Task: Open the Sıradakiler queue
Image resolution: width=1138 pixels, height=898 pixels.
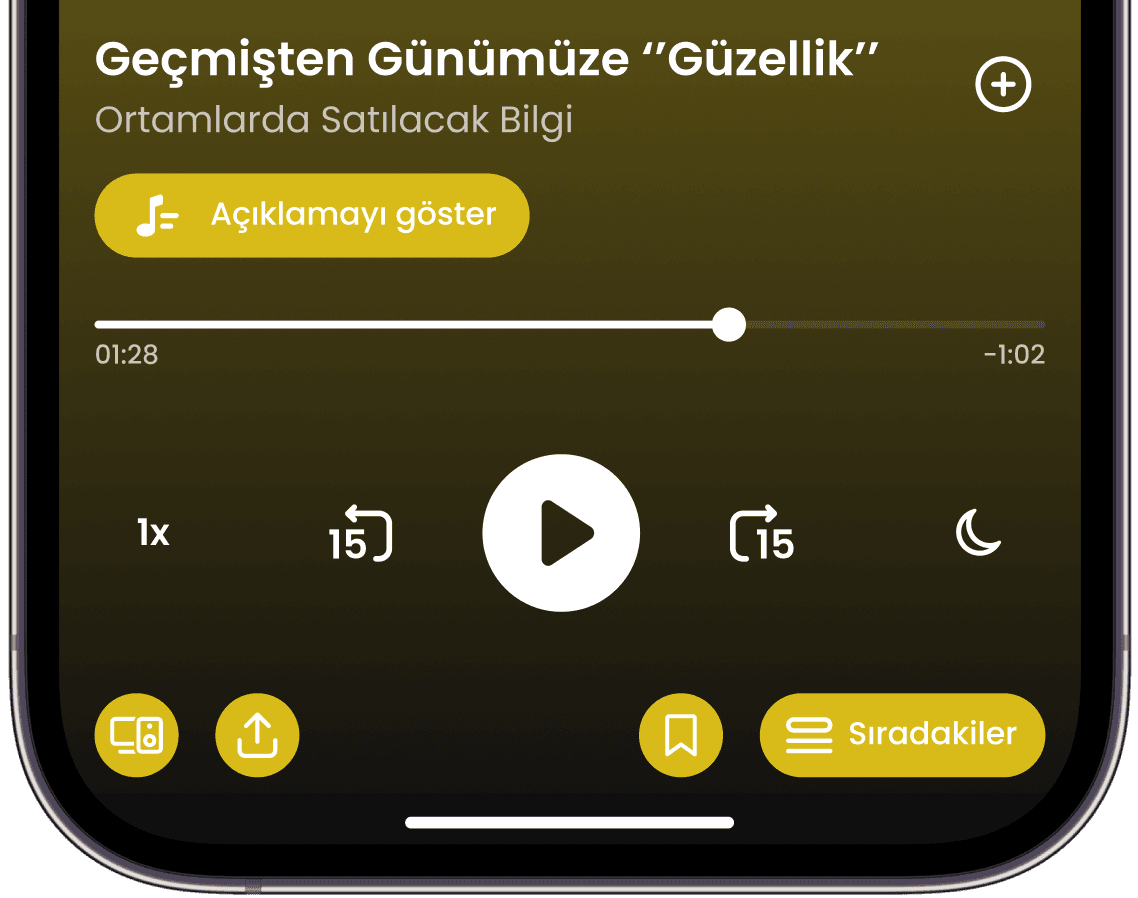Action: [902, 735]
